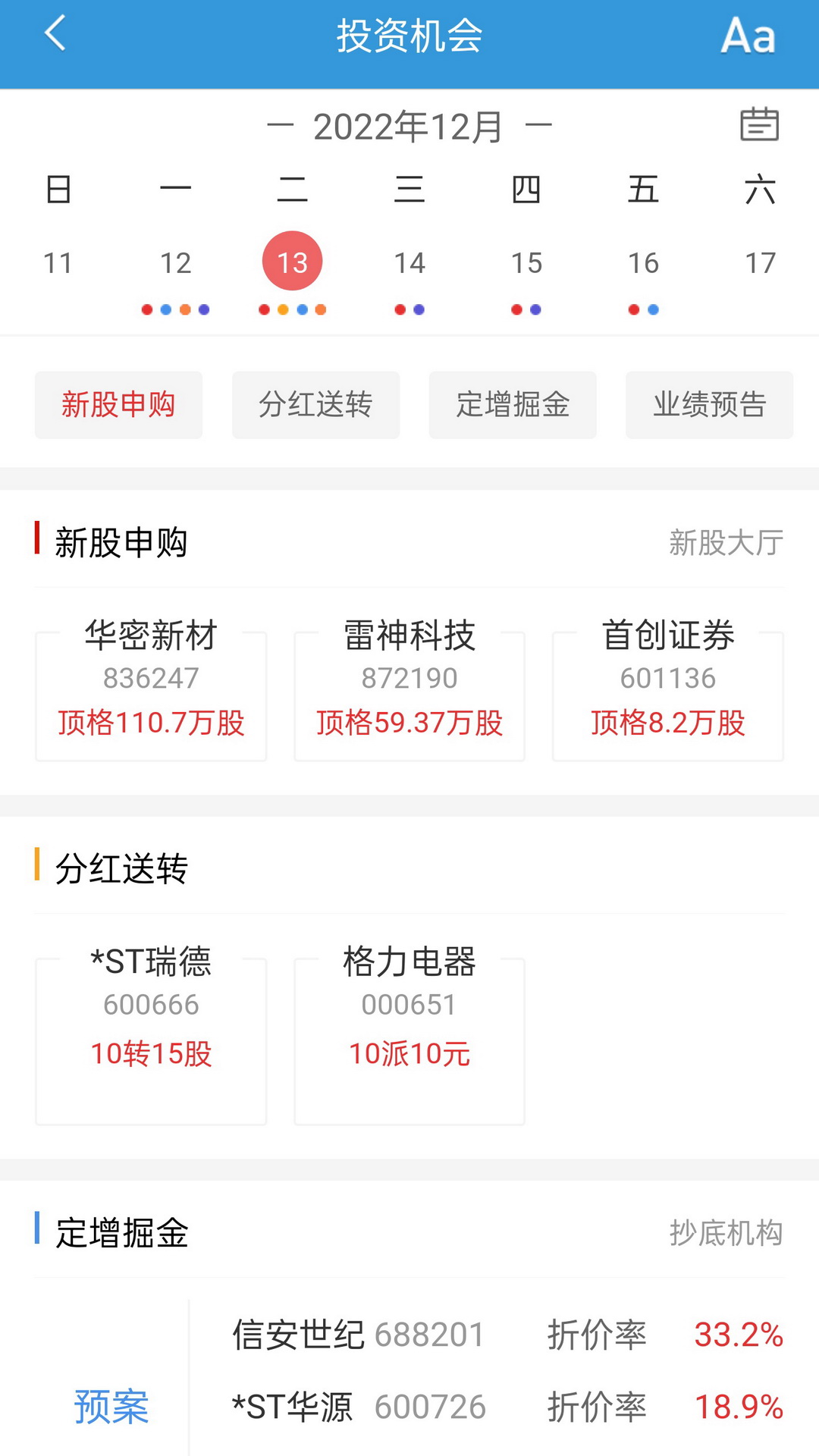Image resolution: width=819 pixels, height=1456 pixels.
Task: Open the 华密新材 836247 stock card
Action: (151, 689)
